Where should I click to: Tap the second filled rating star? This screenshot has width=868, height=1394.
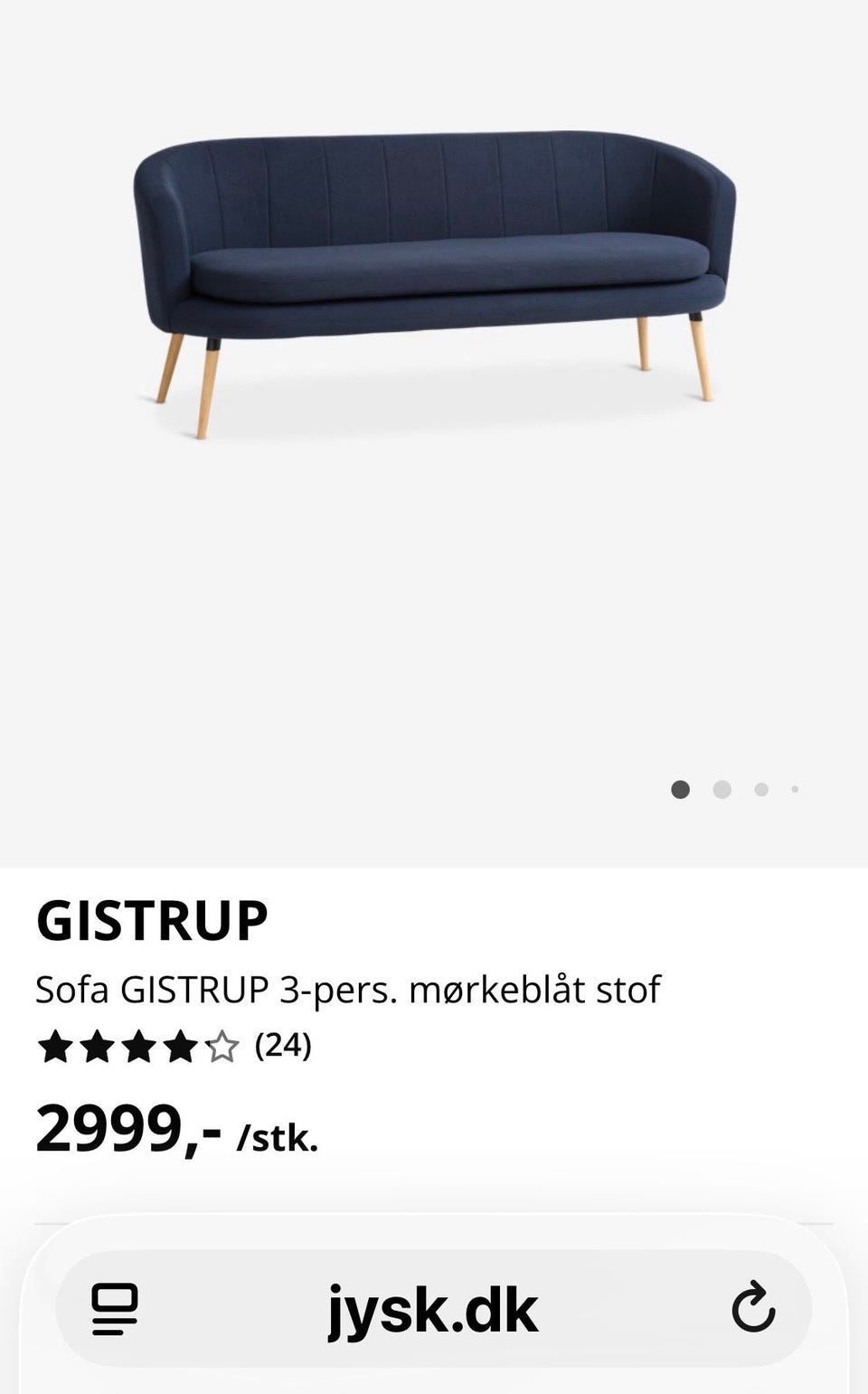click(97, 1049)
